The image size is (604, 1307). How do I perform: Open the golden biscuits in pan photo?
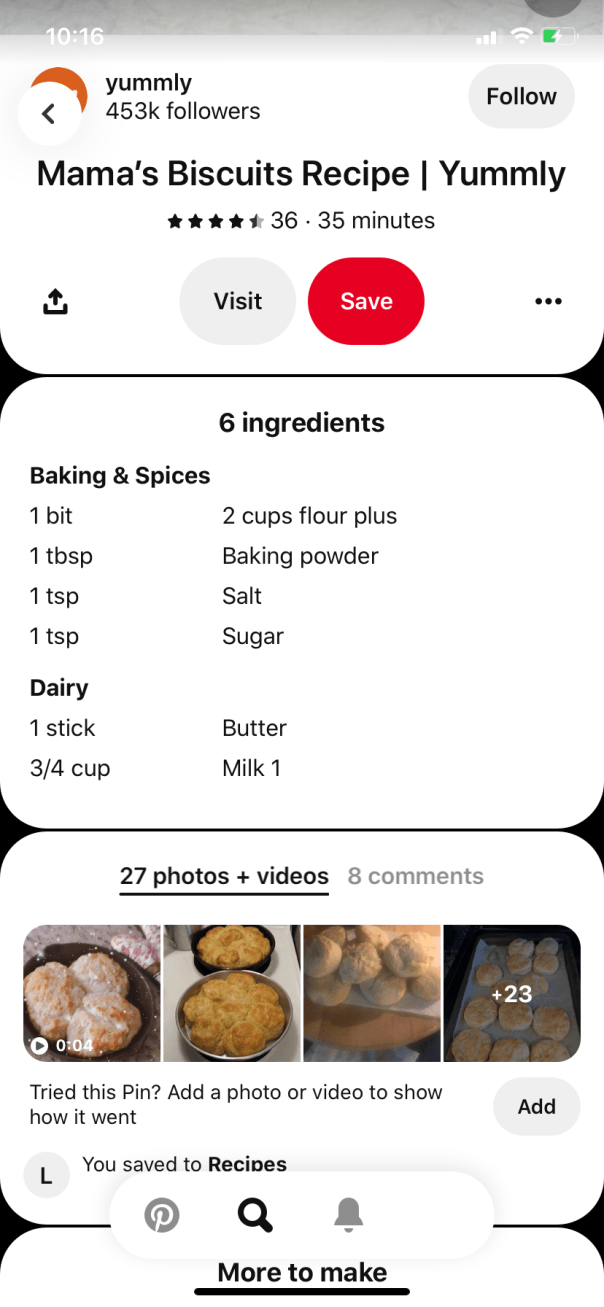232,993
